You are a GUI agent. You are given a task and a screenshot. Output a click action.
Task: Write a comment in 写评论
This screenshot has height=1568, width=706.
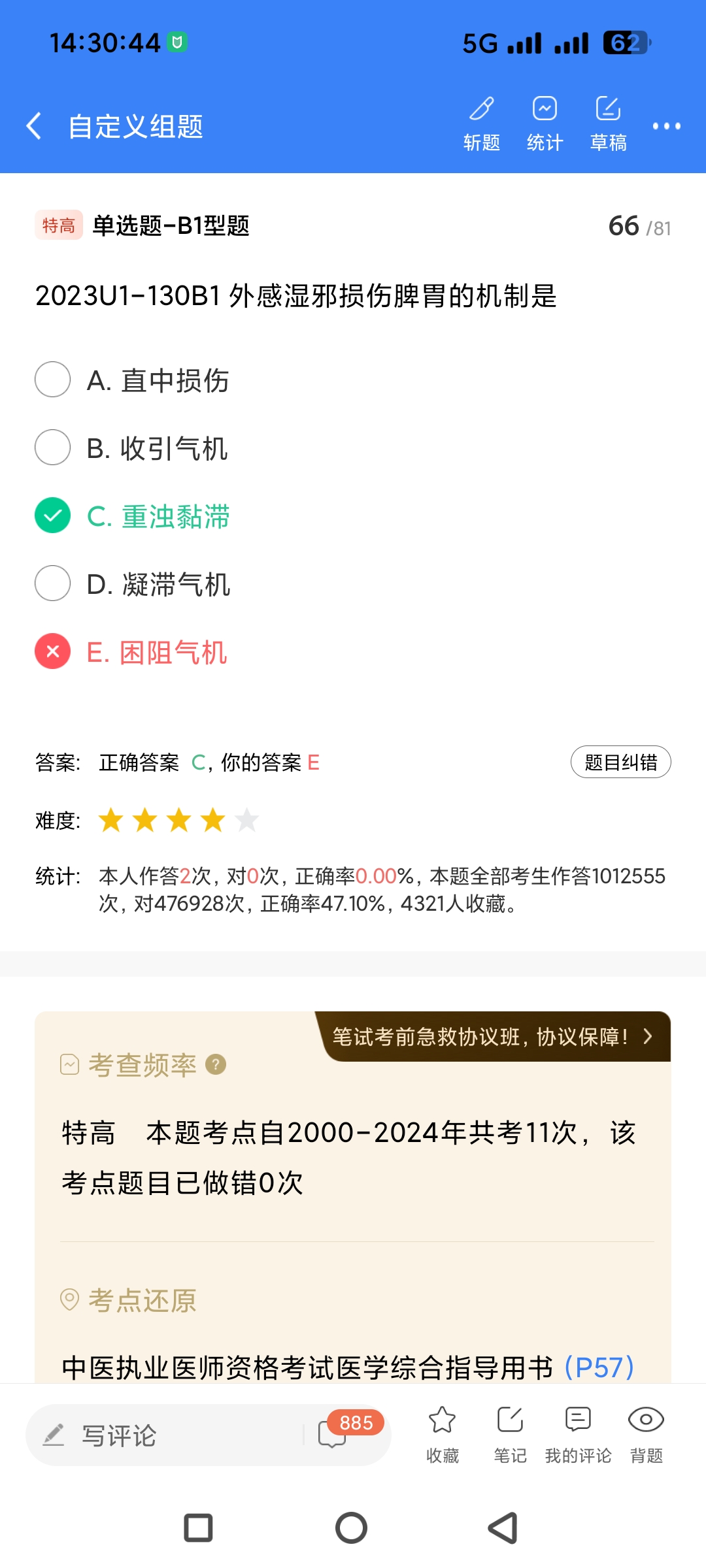[x=163, y=1435]
